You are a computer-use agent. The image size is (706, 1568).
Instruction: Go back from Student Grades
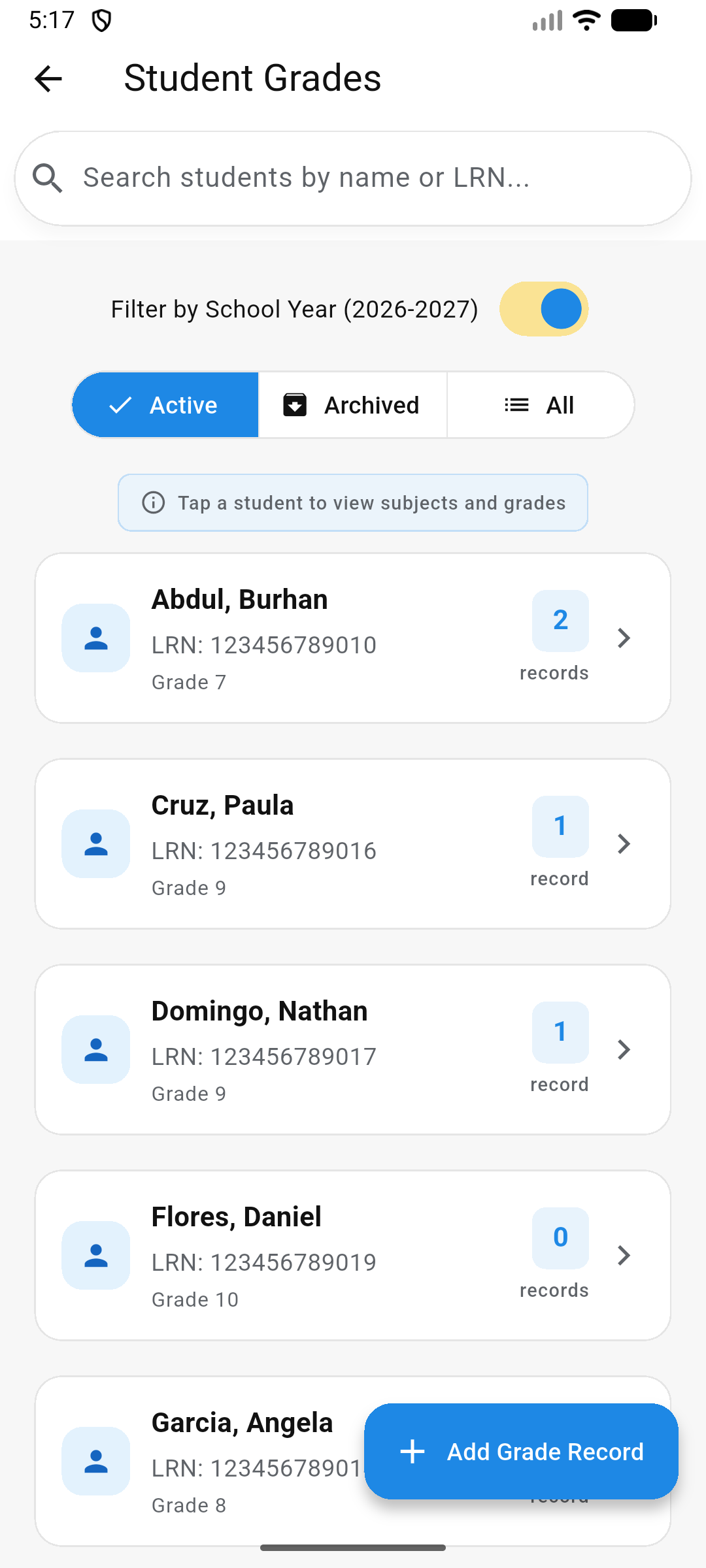48,79
